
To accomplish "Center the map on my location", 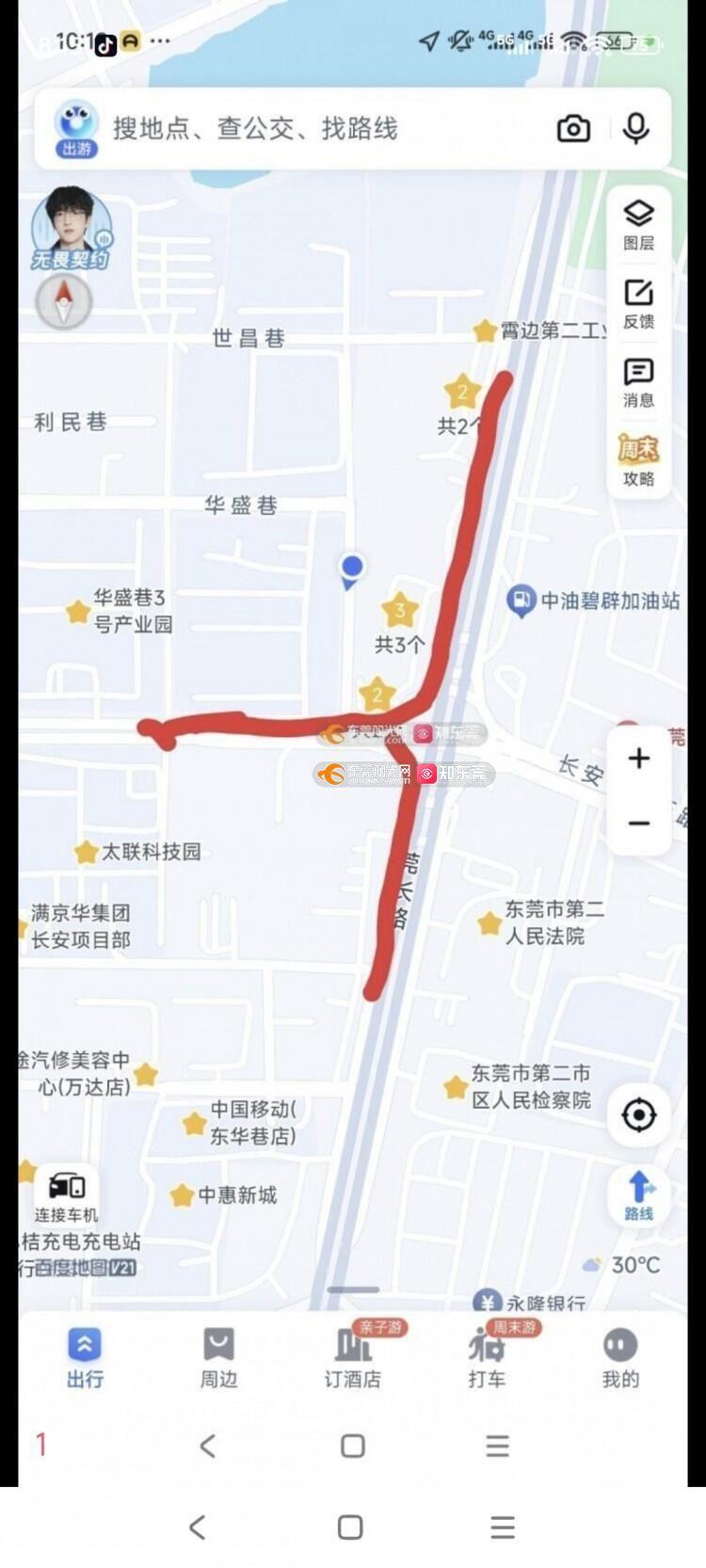I will 639,1115.
